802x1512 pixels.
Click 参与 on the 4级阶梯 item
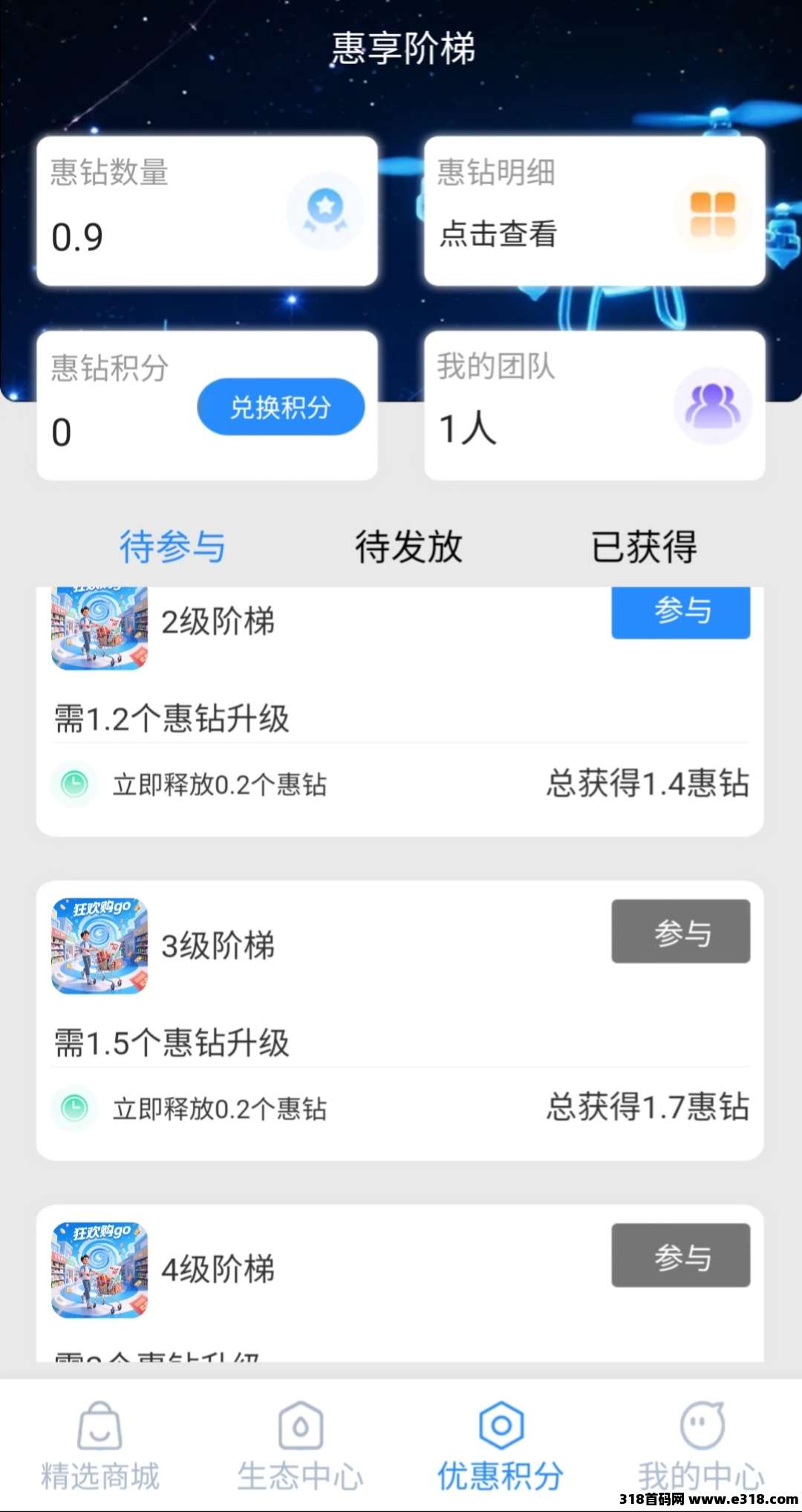pos(680,1257)
